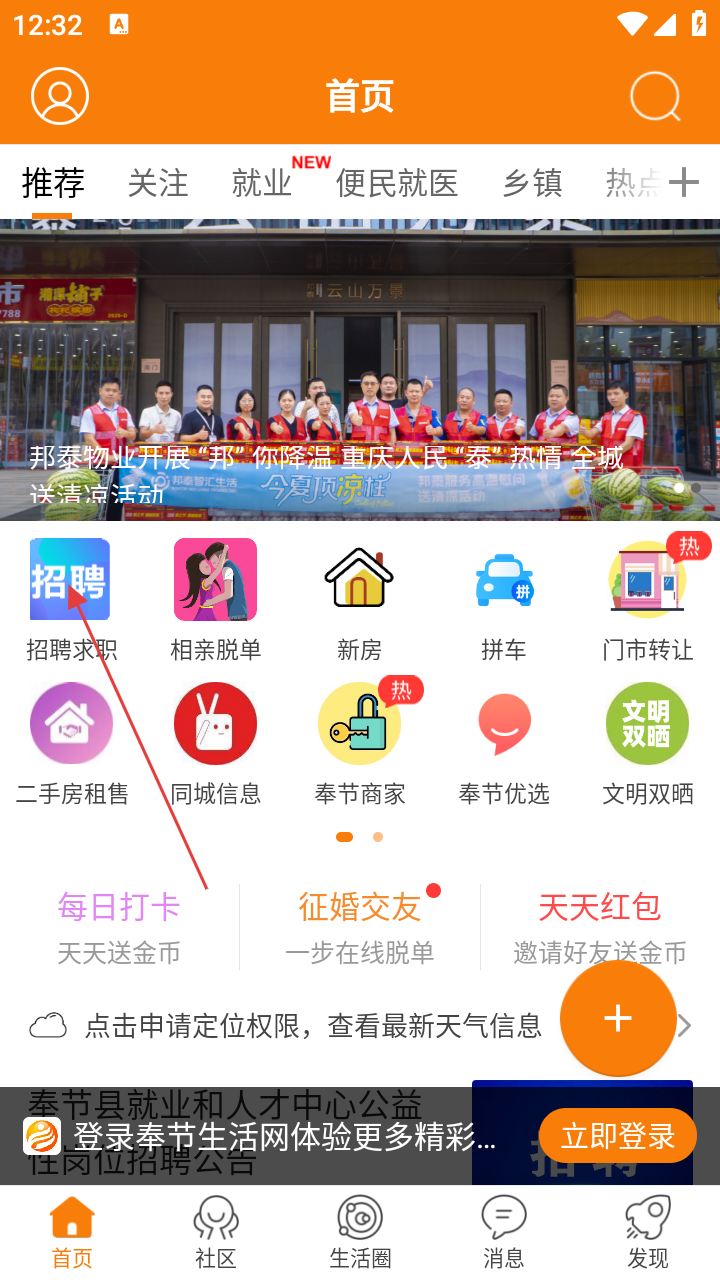Open 同城信息 shortcut
This screenshot has width=720, height=1280.
click(215, 742)
